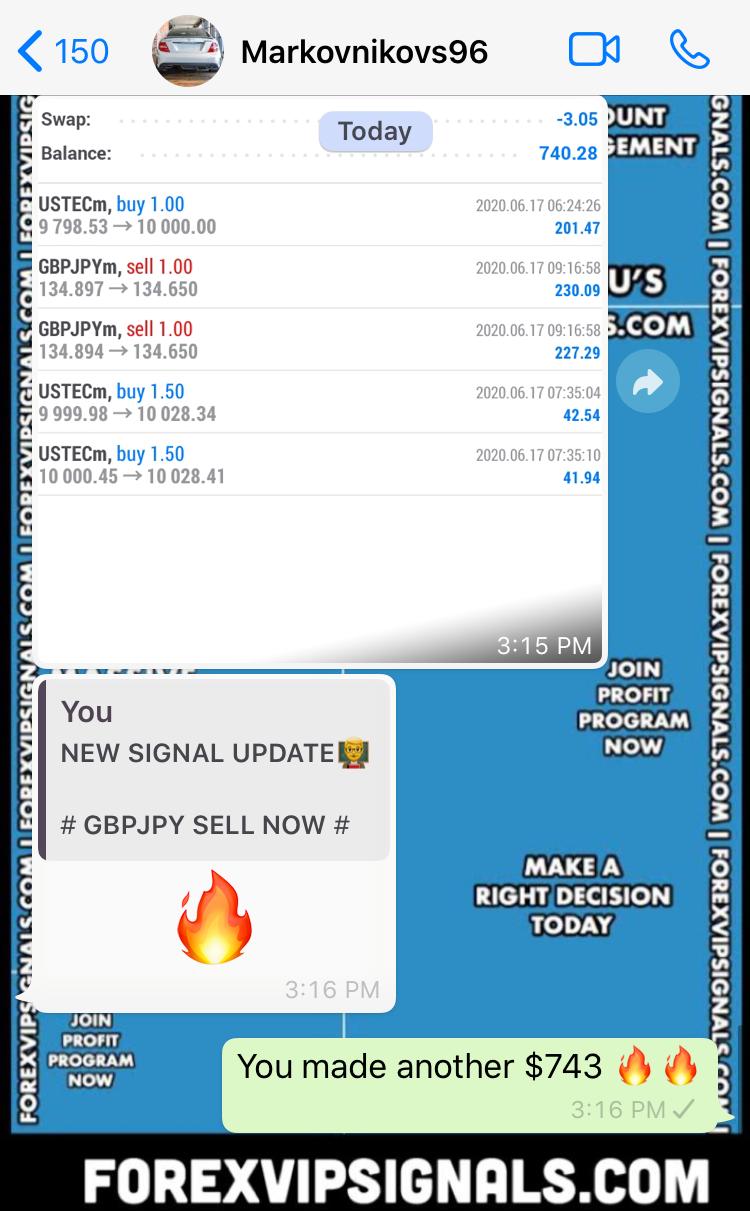Go back to the chat list
Screen dimensions: 750x1211
click(x=62, y=50)
